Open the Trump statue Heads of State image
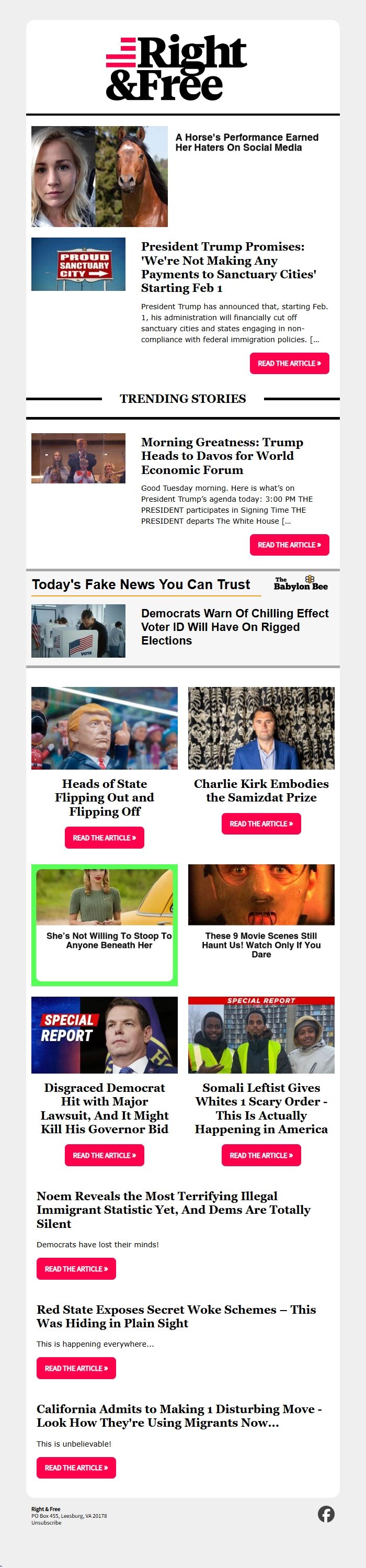The height and width of the screenshot is (1568, 366). (104, 728)
